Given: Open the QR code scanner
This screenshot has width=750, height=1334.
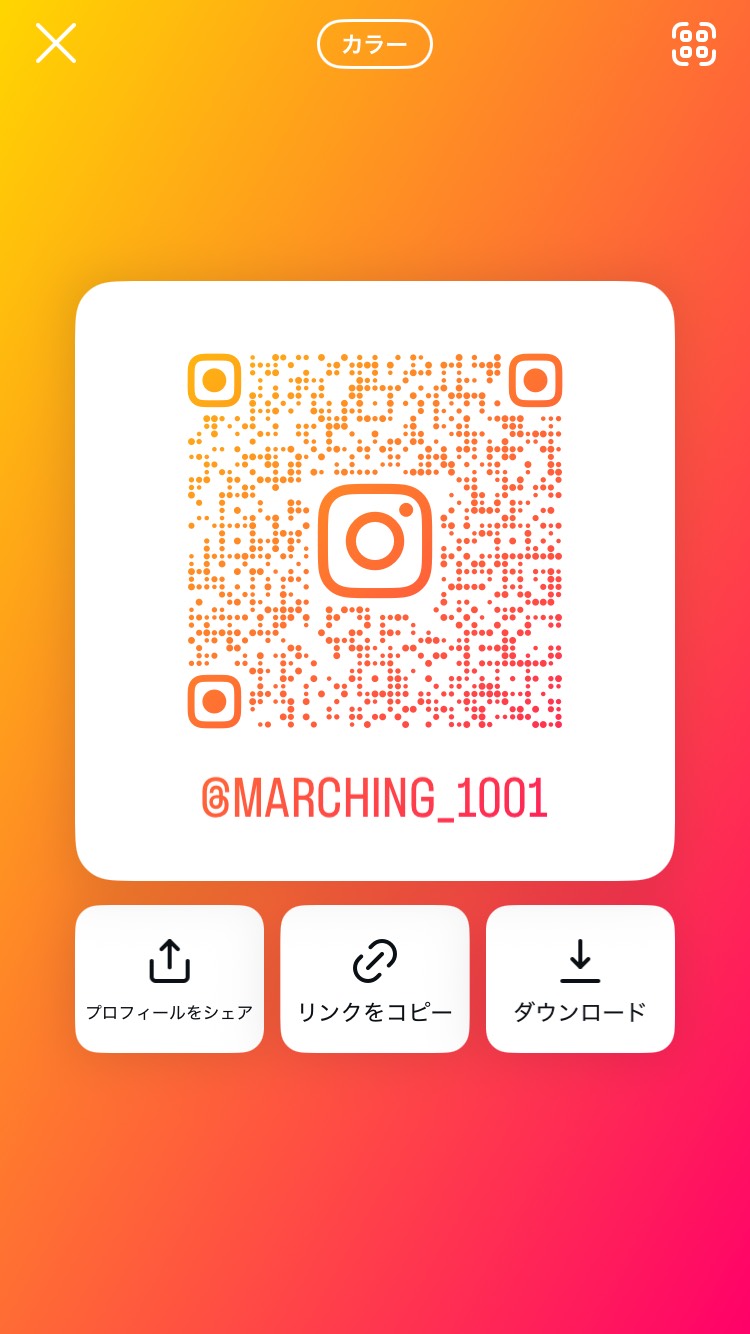Looking at the screenshot, I should pyautogui.click(x=694, y=44).
